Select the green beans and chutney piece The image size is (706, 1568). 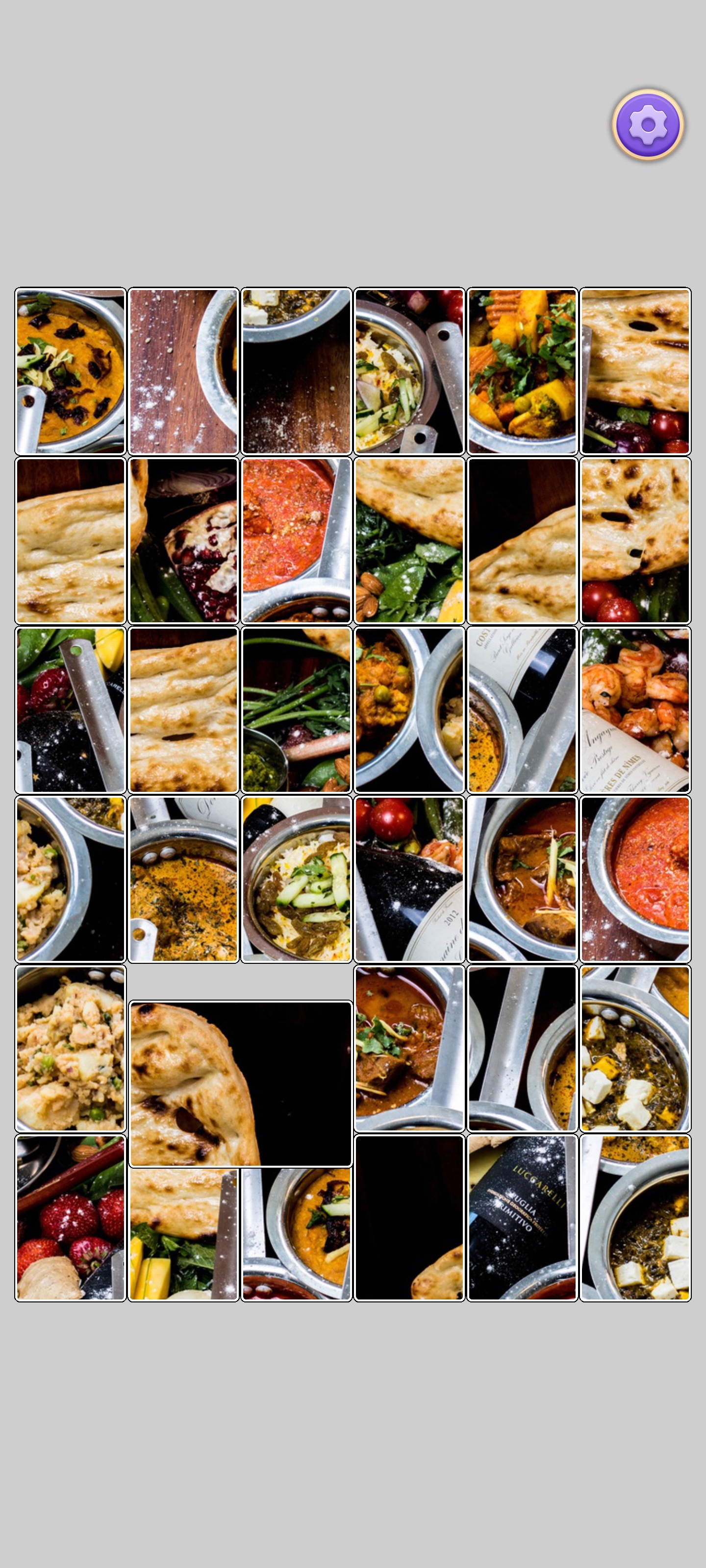[x=297, y=710]
